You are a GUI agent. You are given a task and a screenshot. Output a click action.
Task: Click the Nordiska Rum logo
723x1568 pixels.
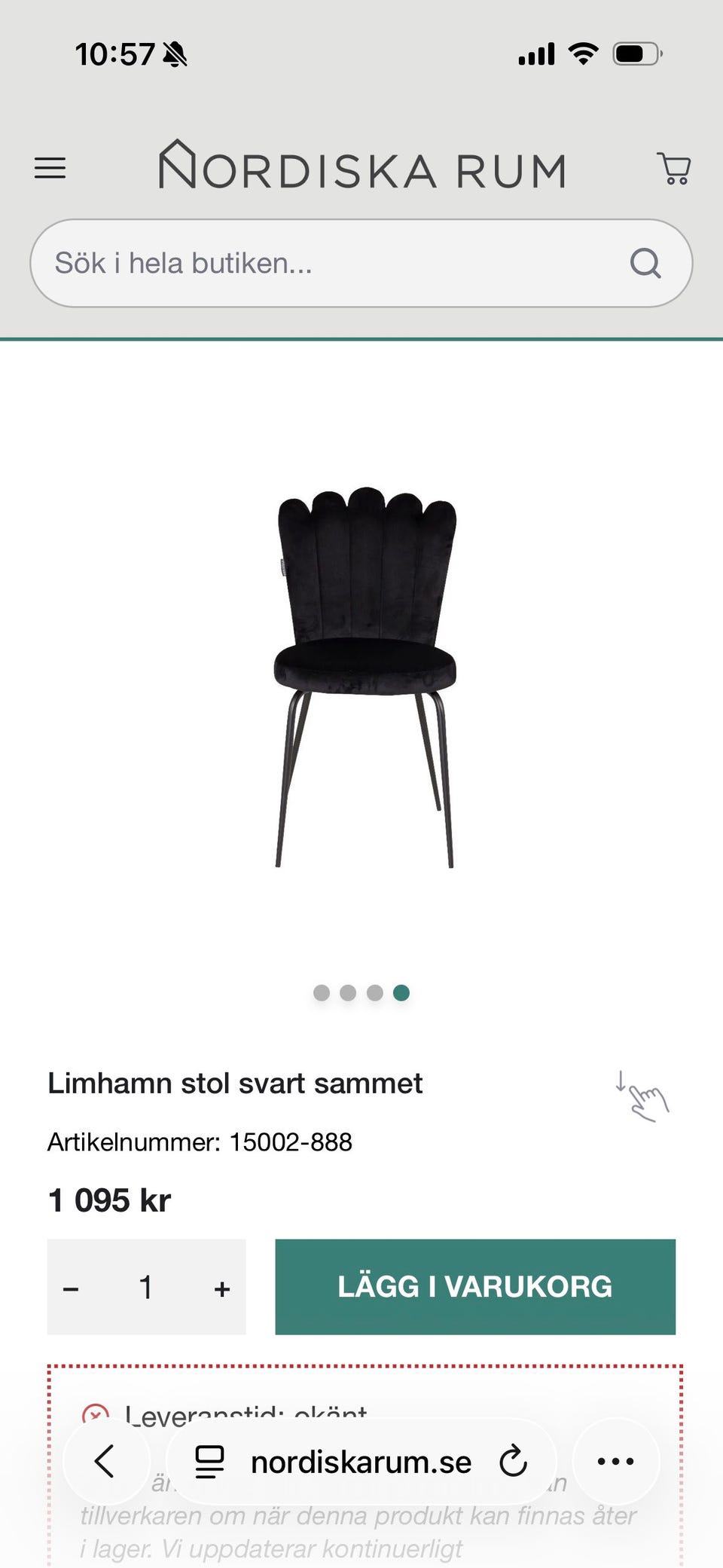364,167
